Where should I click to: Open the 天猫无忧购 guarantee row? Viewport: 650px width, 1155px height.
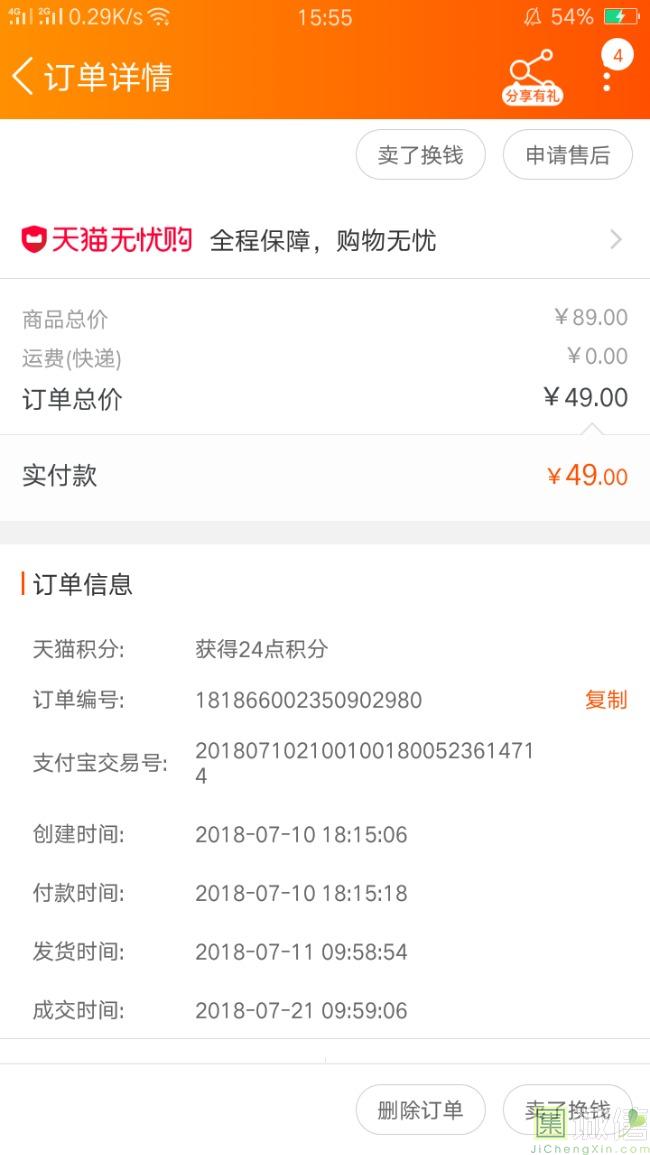point(325,240)
